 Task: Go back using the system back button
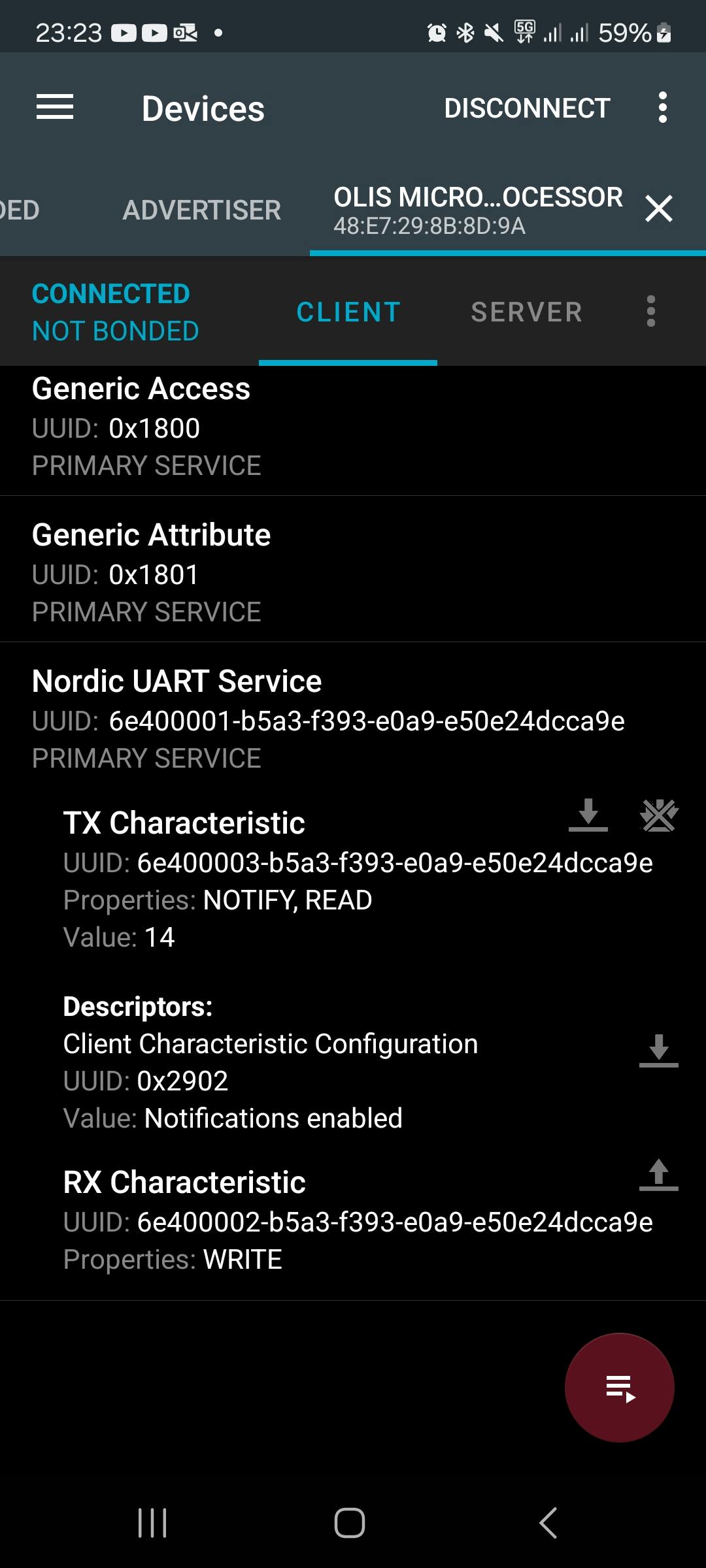548,1523
